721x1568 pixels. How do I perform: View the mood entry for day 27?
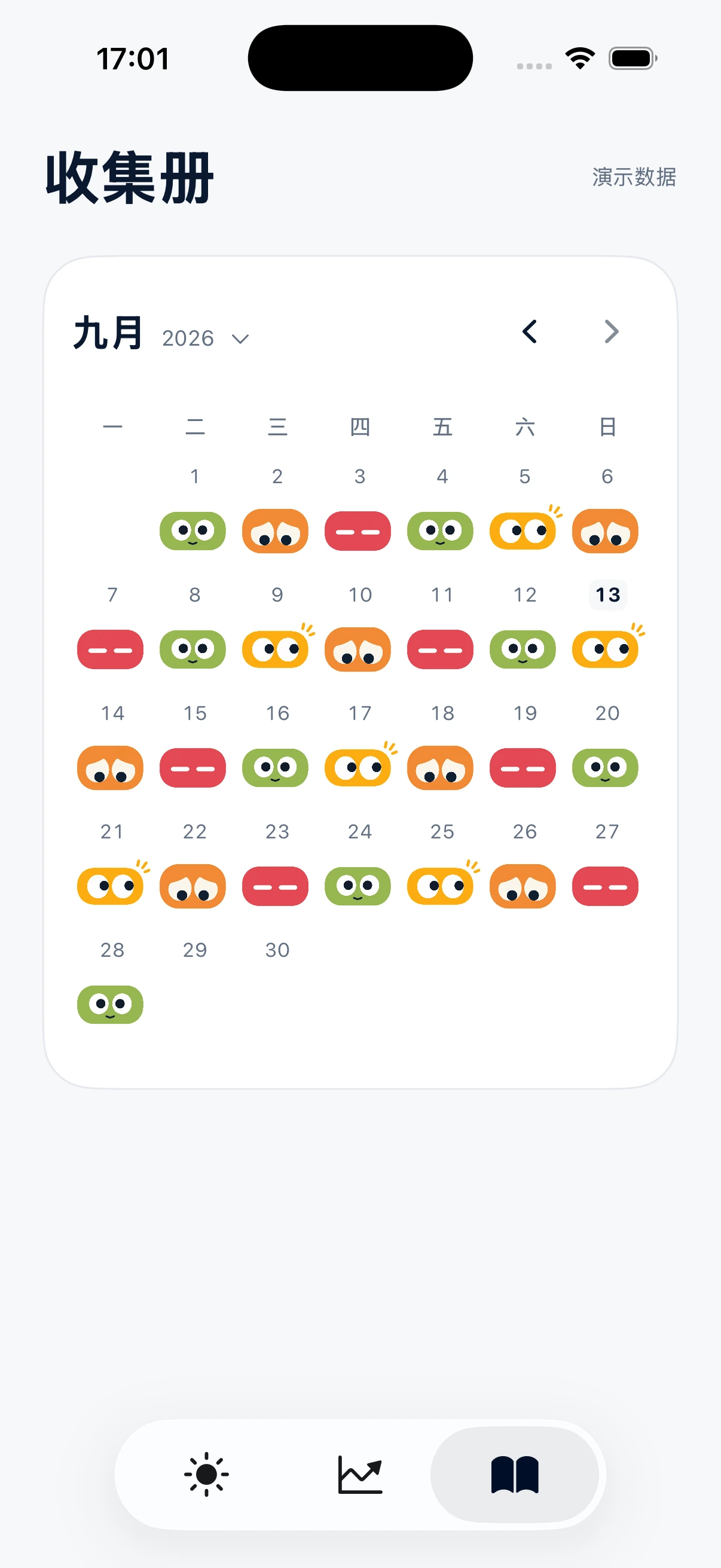(x=606, y=886)
